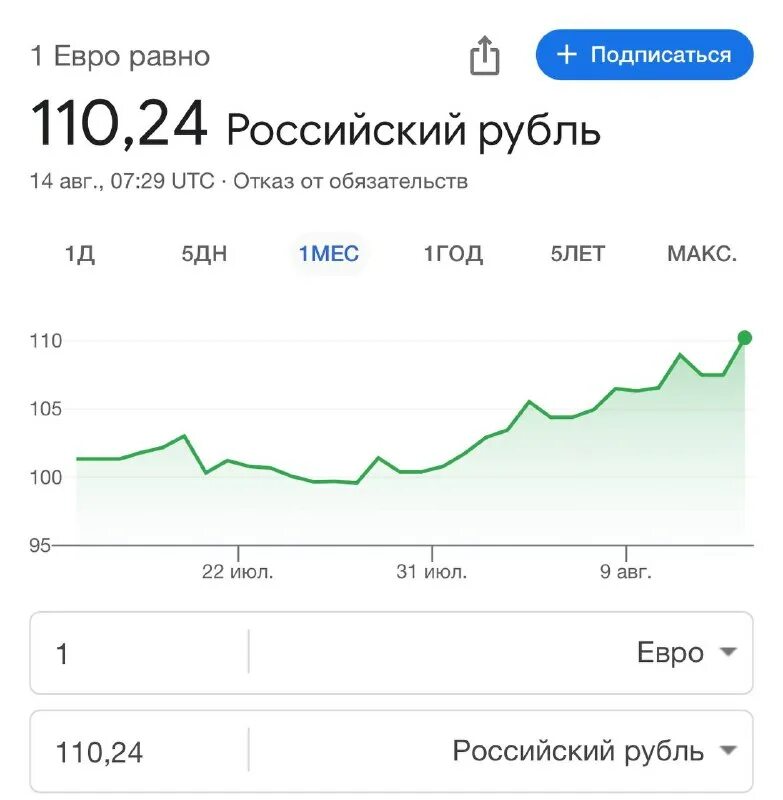Click the 110 value on the chart axis
The height and width of the screenshot is (800, 783).
click(46, 338)
